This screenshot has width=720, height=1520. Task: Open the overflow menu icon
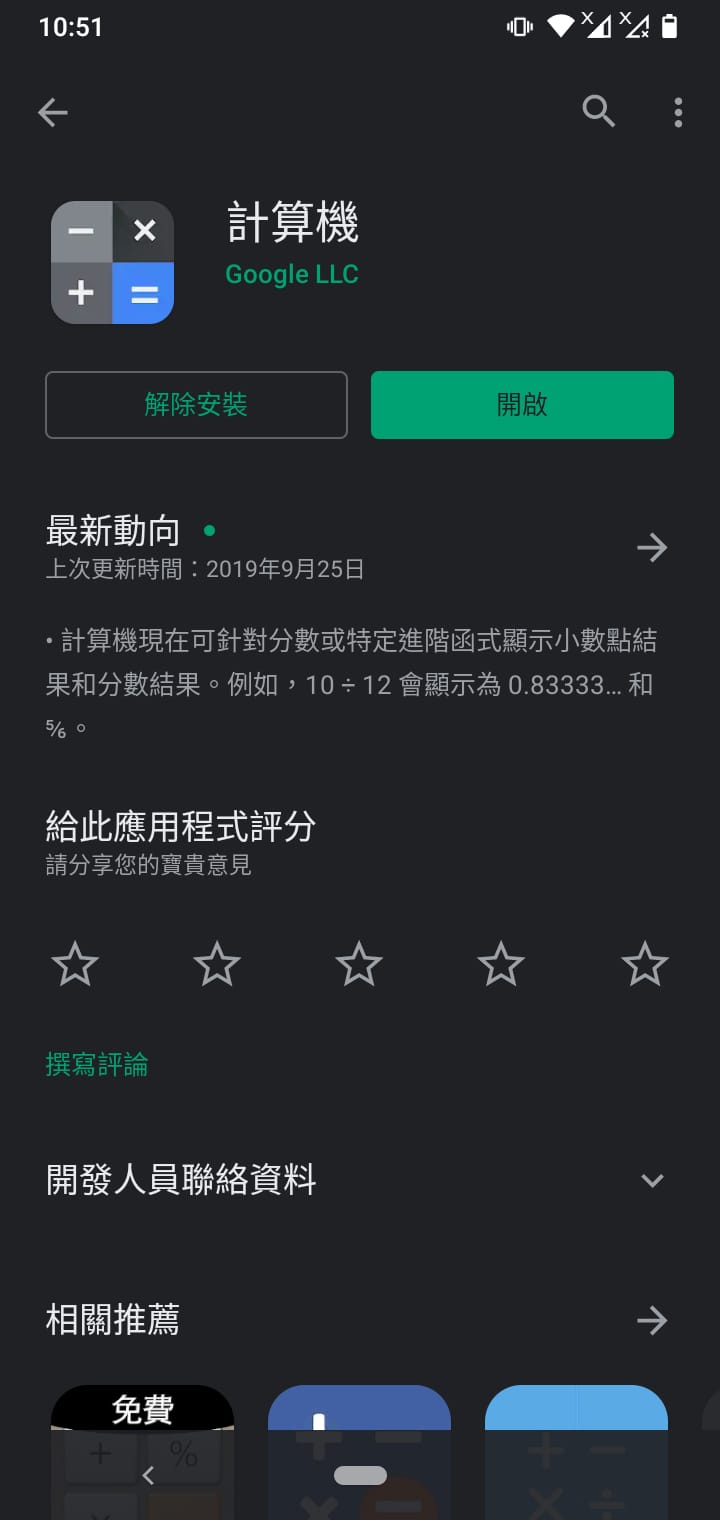click(x=678, y=112)
